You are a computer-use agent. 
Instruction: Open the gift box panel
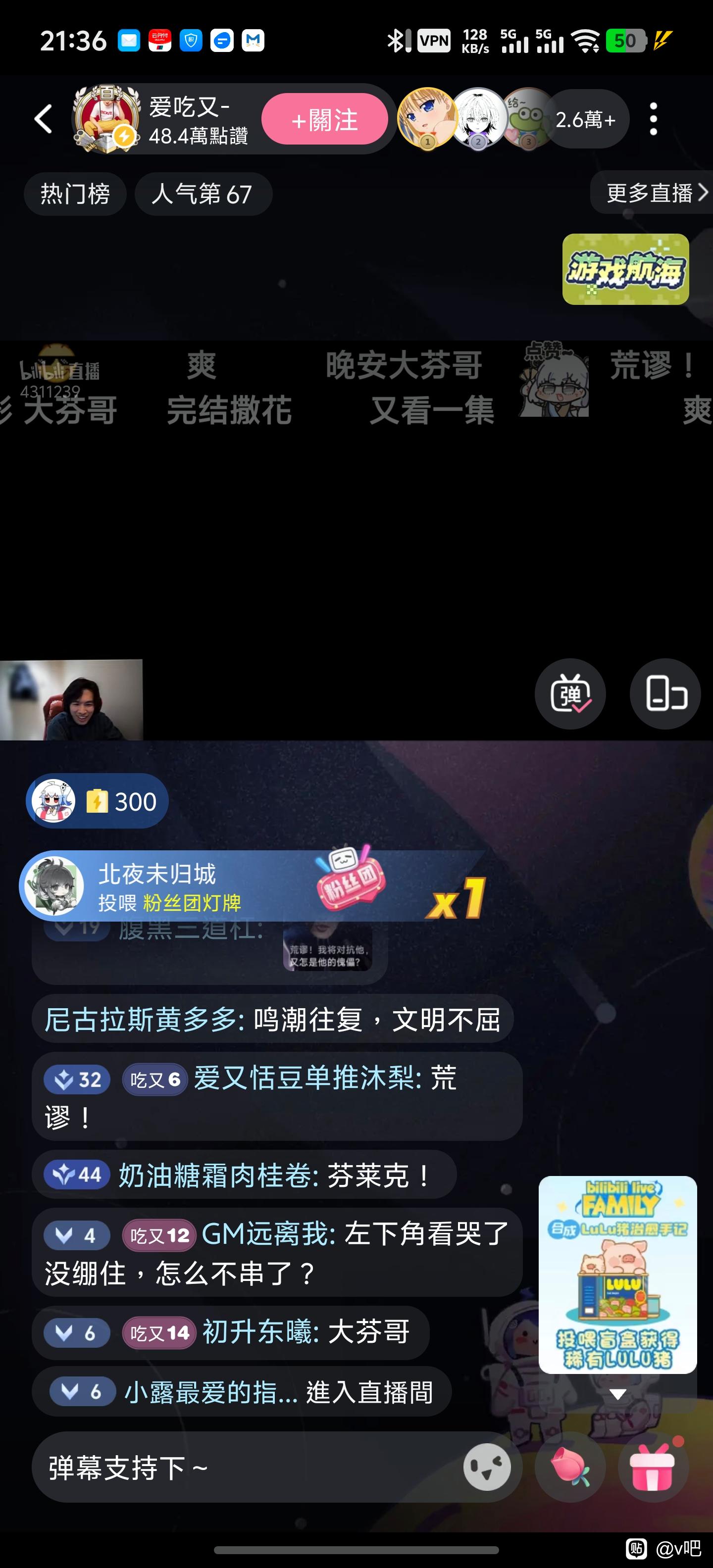tap(653, 1467)
